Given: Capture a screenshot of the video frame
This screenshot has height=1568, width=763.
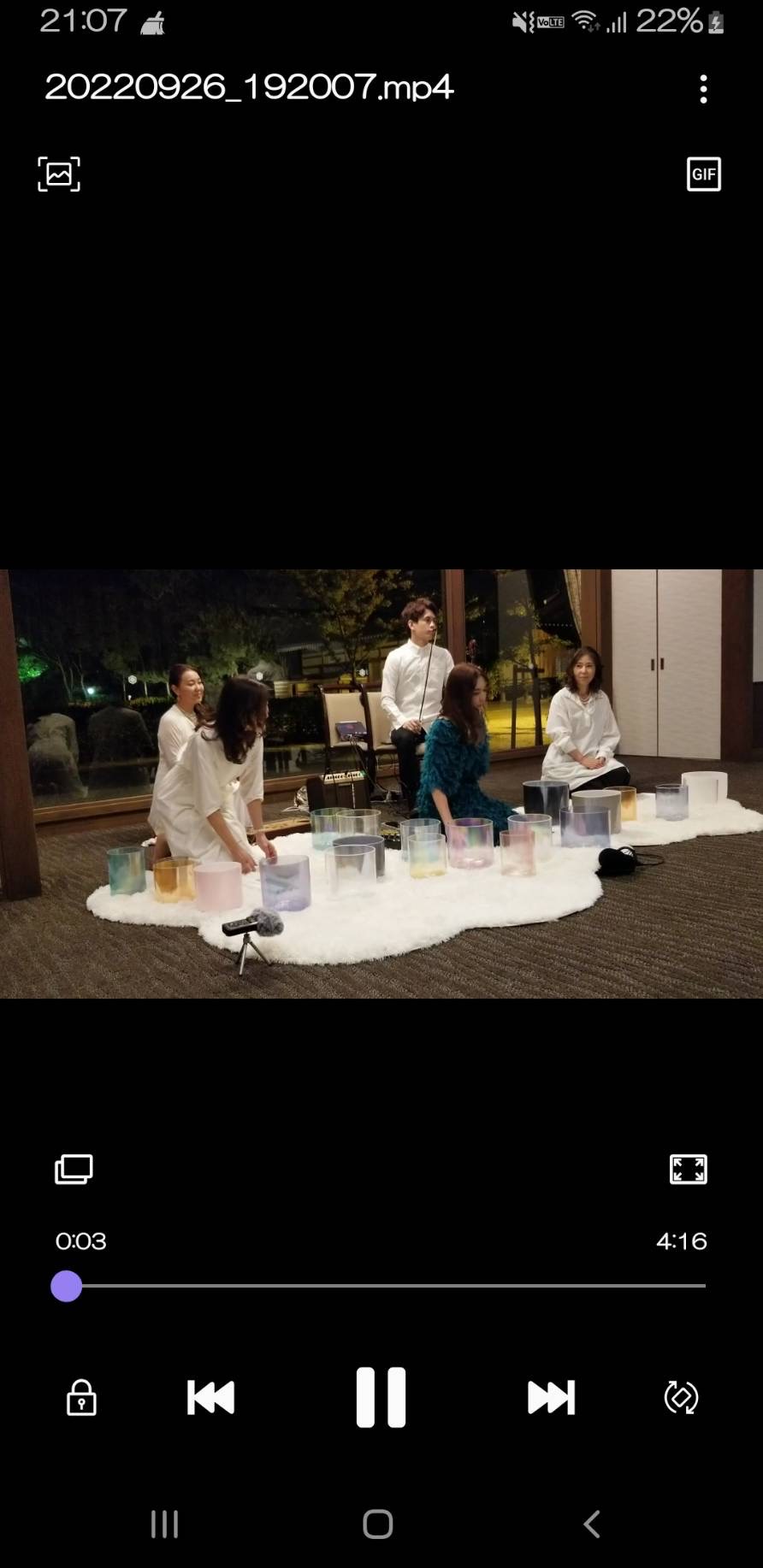Looking at the screenshot, I should click(x=59, y=174).
